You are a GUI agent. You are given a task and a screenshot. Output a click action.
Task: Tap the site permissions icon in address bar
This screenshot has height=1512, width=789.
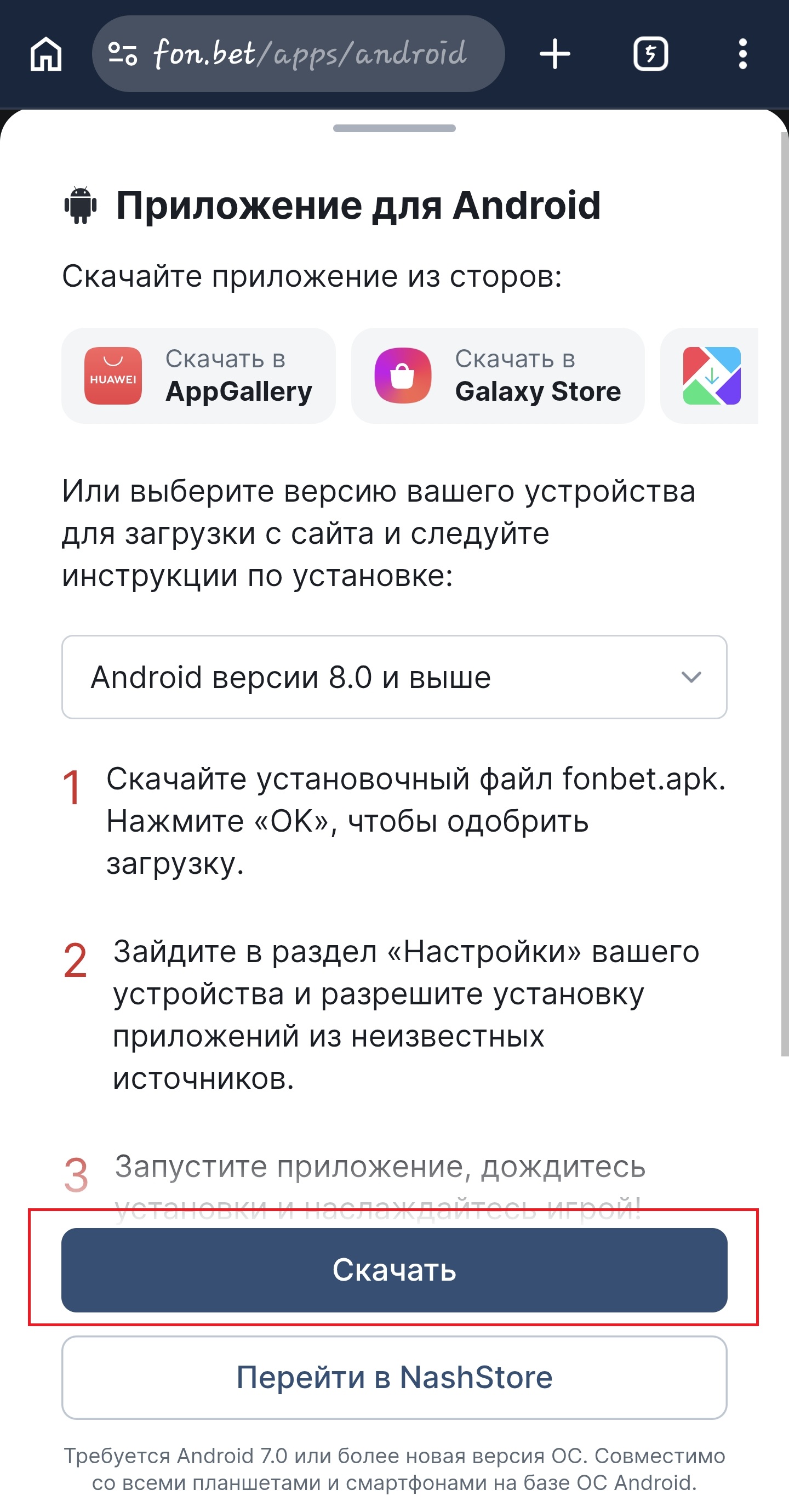click(x=123, y=54)
